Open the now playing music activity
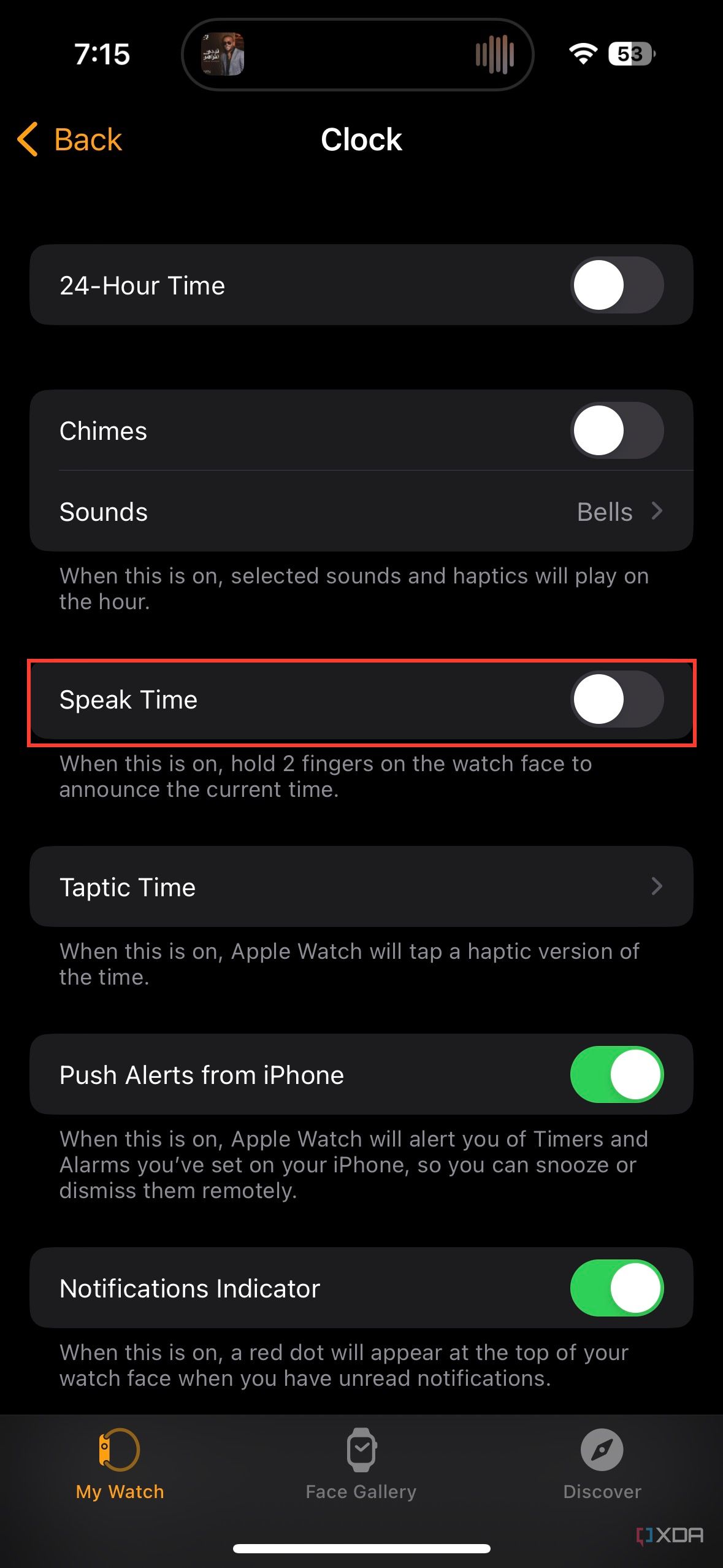Image resolution: width=723 pixels, height=1568 pixels. tap(358, 55)
